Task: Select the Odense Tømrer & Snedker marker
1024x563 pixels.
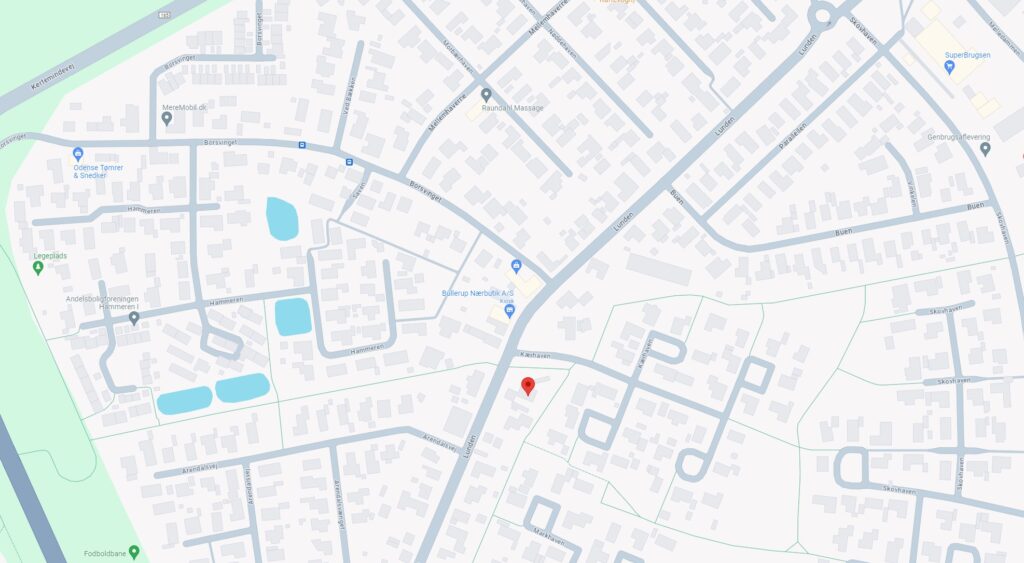Action: (78, 154)
